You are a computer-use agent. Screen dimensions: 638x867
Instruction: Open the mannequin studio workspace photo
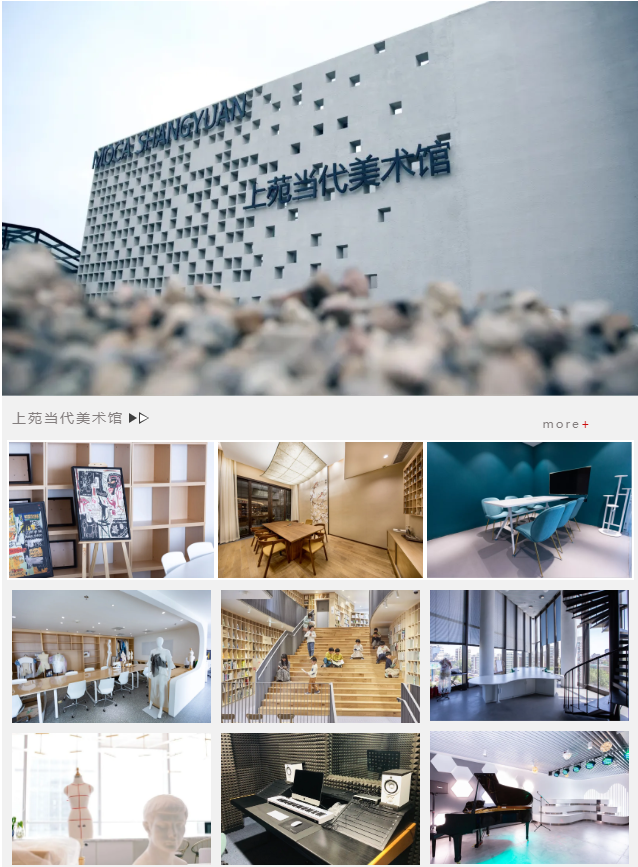[x=111, y=656]
